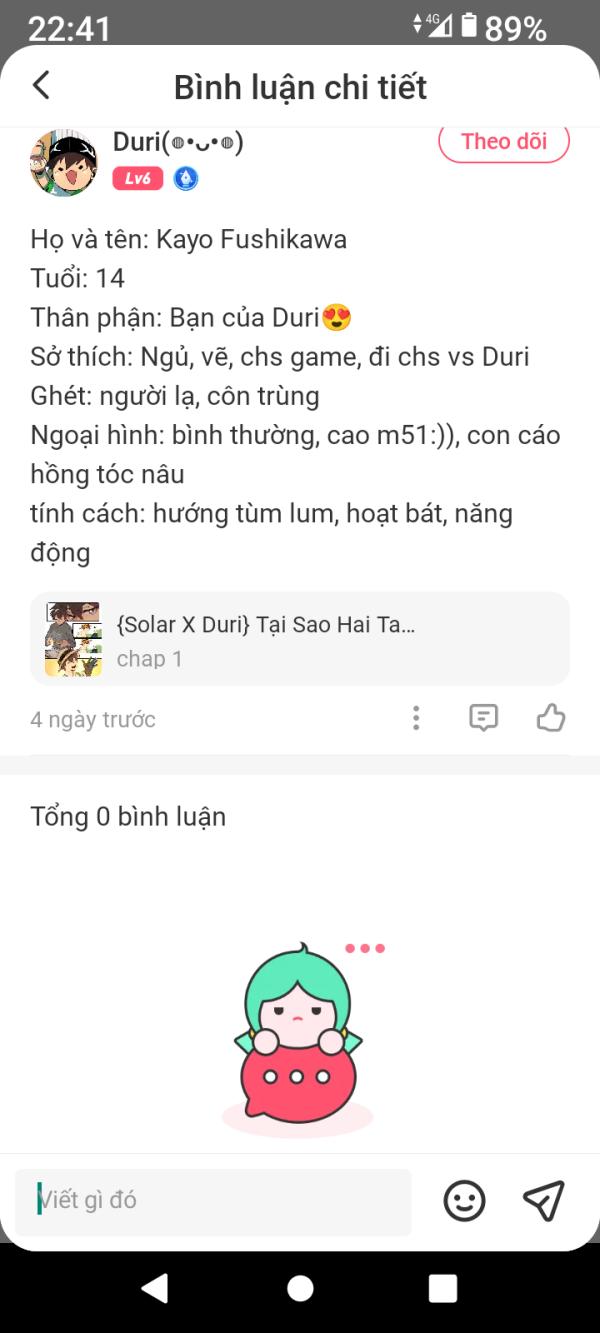Tap the system home button
The height and width of the screenshot is (1333, 600).
coord(300,1288)
